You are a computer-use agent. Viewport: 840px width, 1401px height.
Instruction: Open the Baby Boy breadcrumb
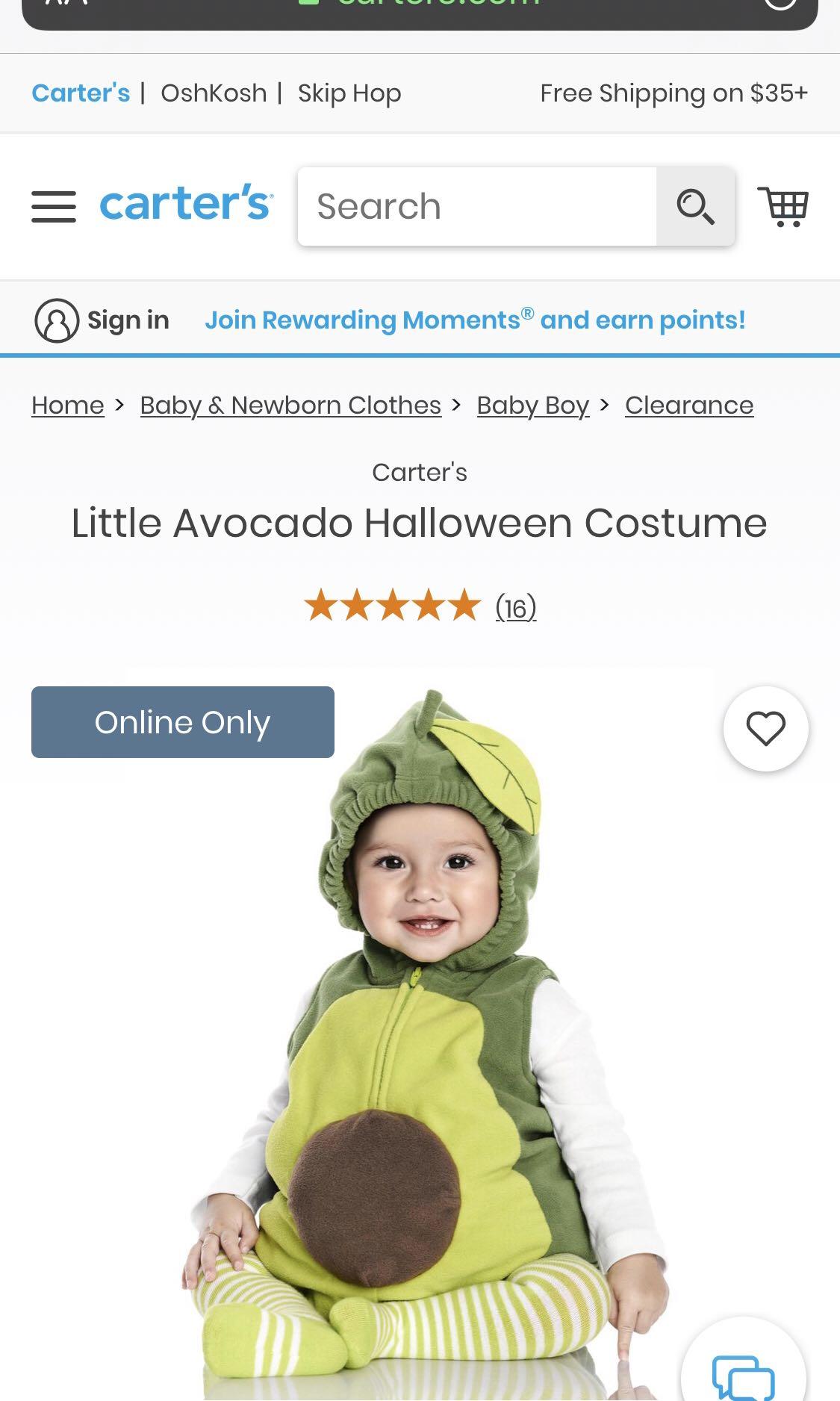532,405
